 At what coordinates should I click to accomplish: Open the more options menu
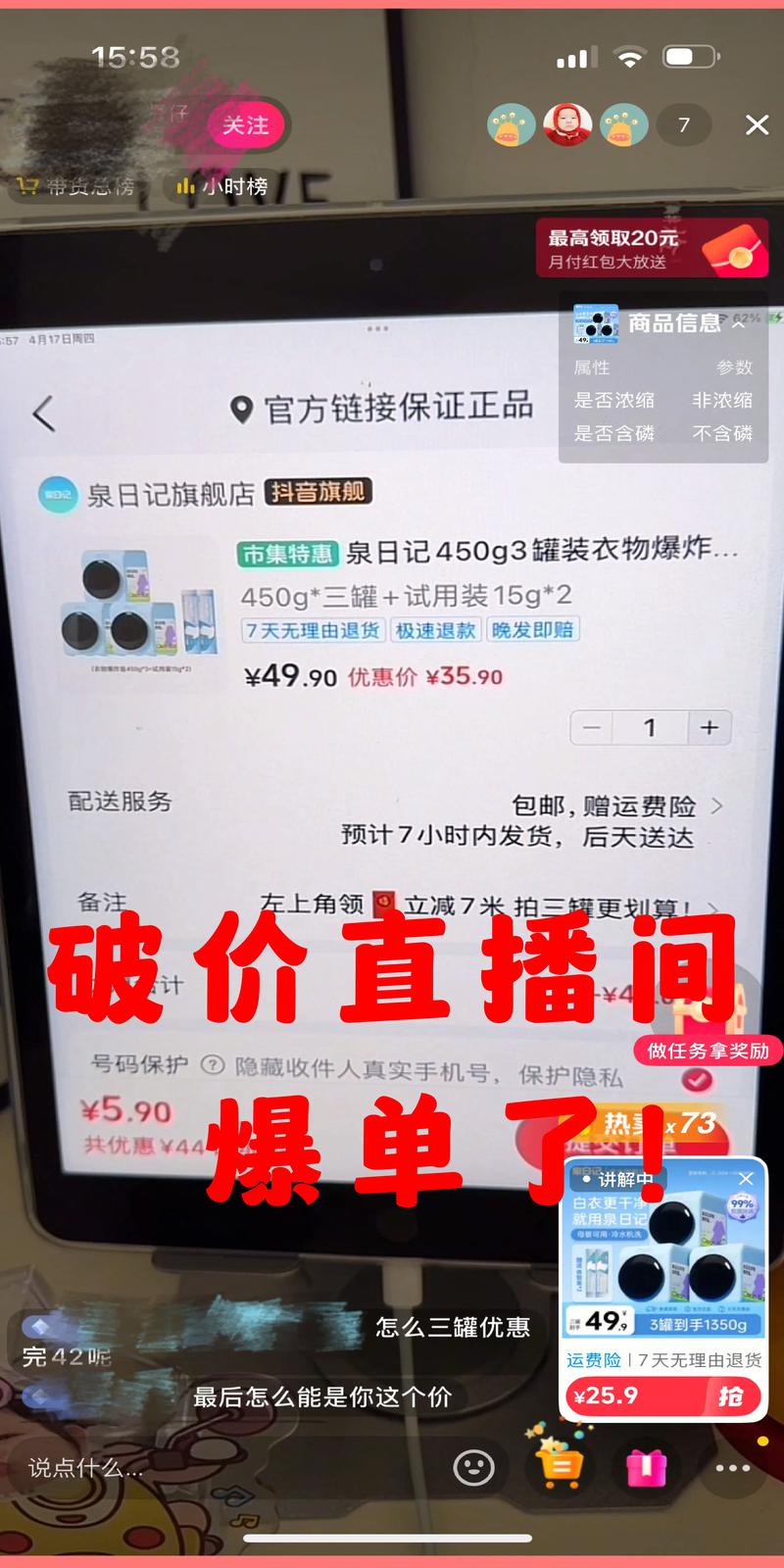point(732,1467)
